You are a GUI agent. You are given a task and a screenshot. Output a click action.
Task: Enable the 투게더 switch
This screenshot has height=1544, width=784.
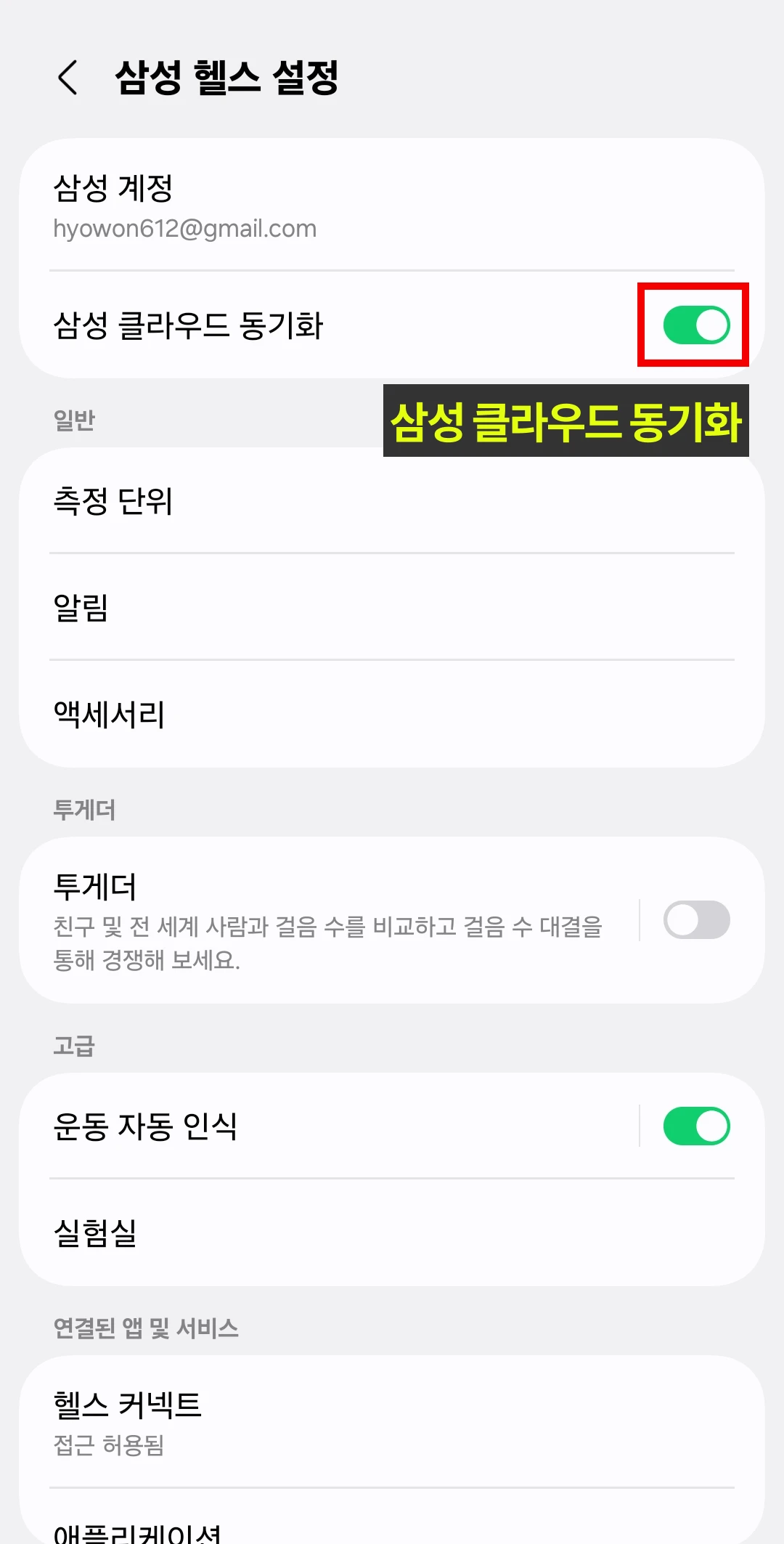(x=695, y=920)
